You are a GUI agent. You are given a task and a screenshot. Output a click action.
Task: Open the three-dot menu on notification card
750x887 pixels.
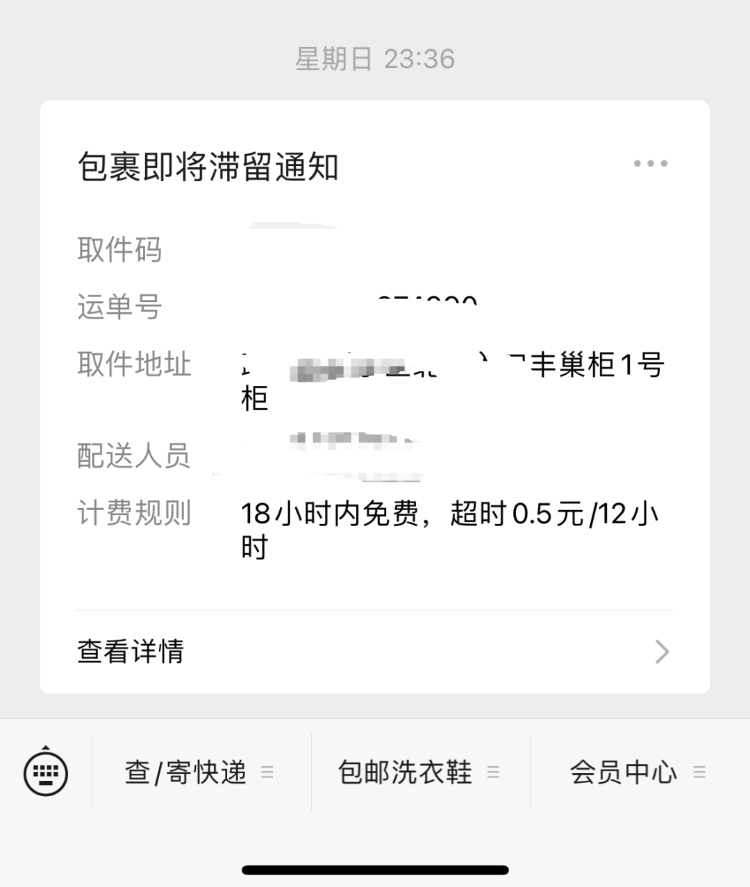(x=650, y=164)
